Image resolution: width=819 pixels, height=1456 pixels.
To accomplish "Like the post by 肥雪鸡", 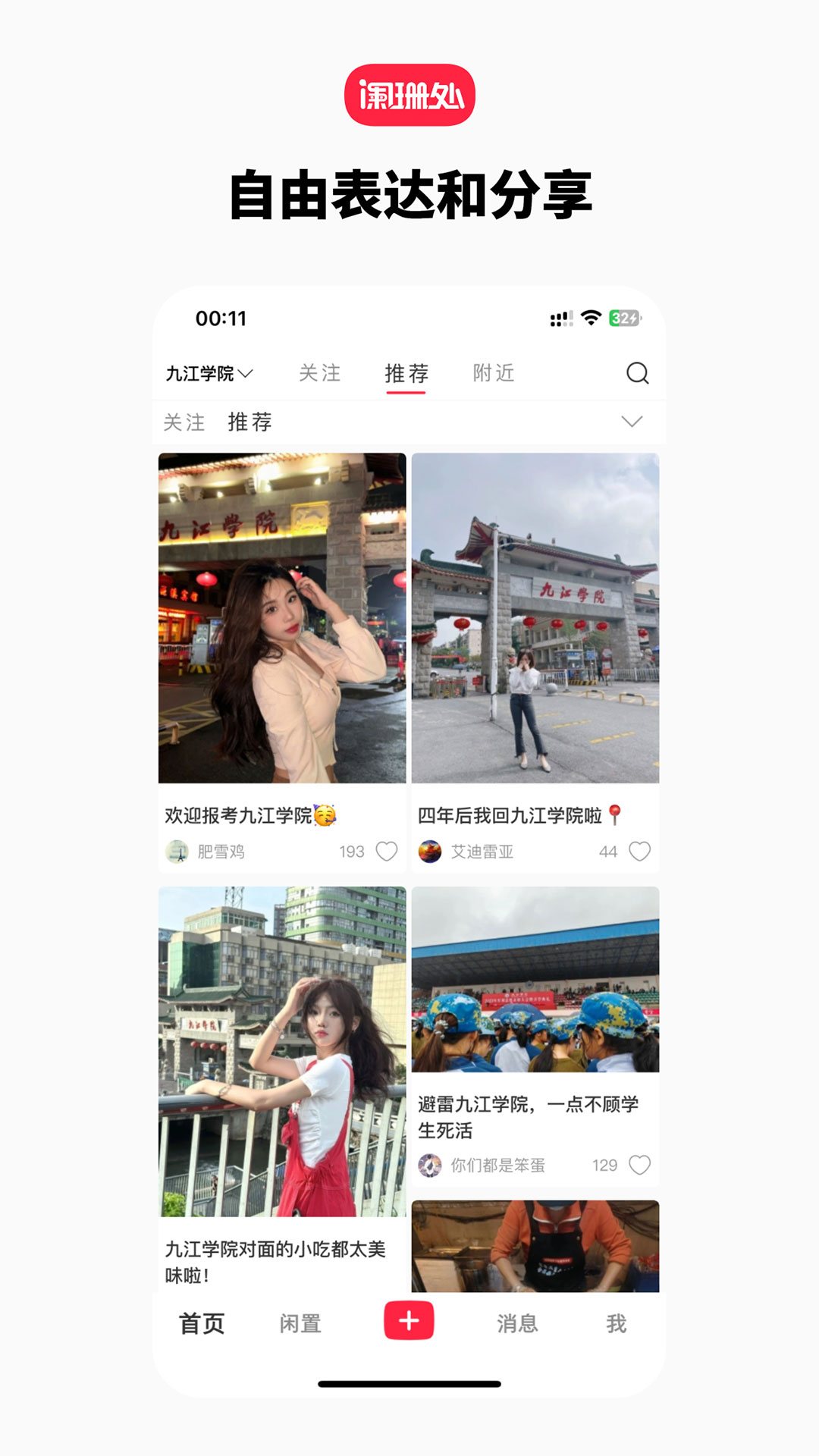I will tap(385, 852).
